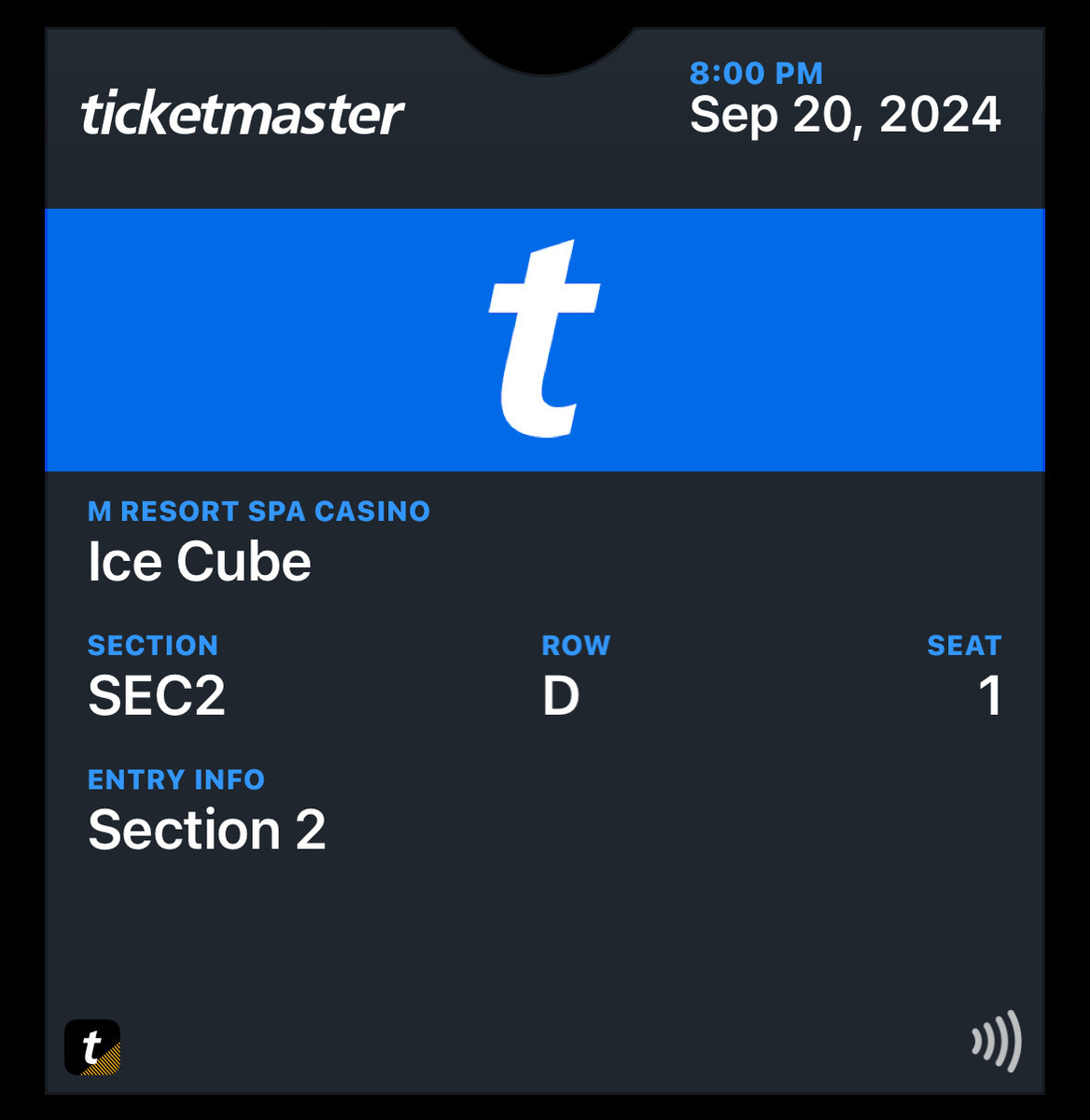Click the ENTRY INFO label
Viewport: 1090px width, 1120px height.
click(x=176, y=778)
